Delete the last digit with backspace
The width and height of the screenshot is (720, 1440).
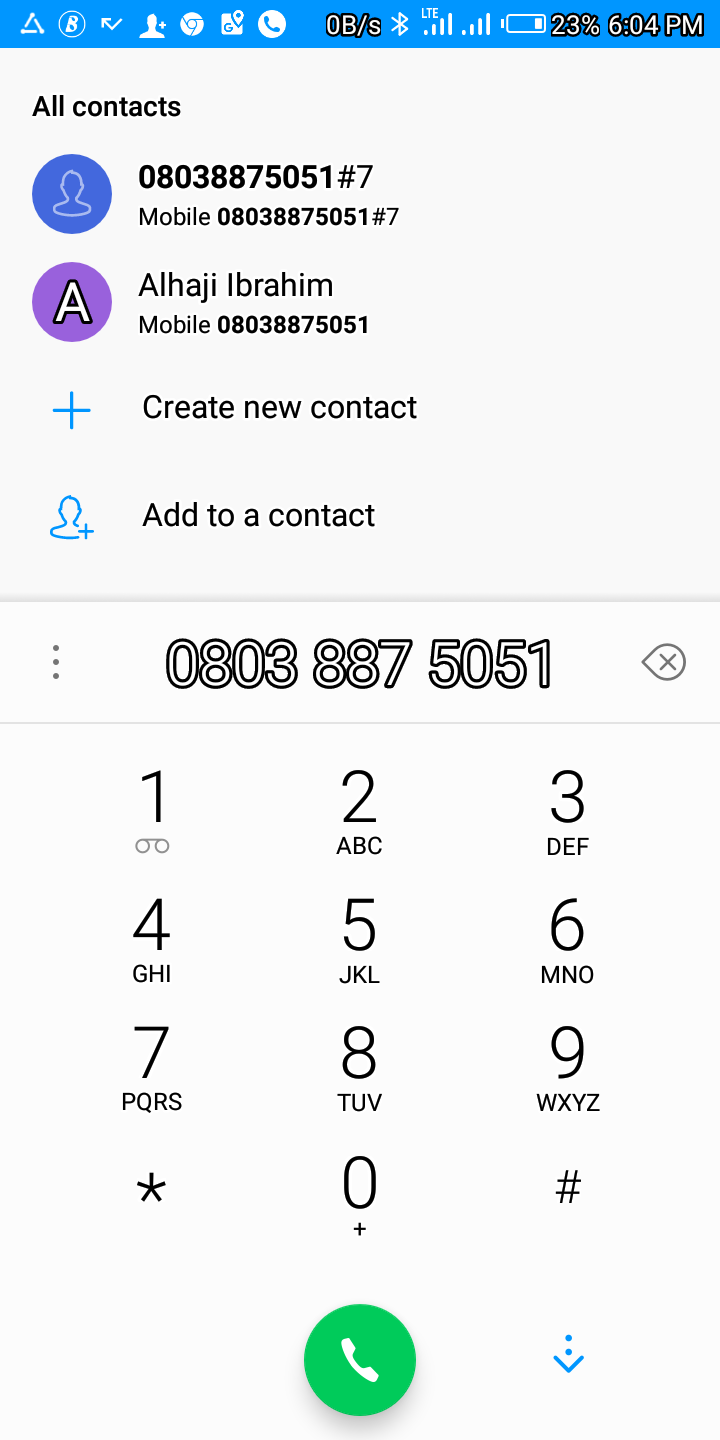[x=664, y=662]
